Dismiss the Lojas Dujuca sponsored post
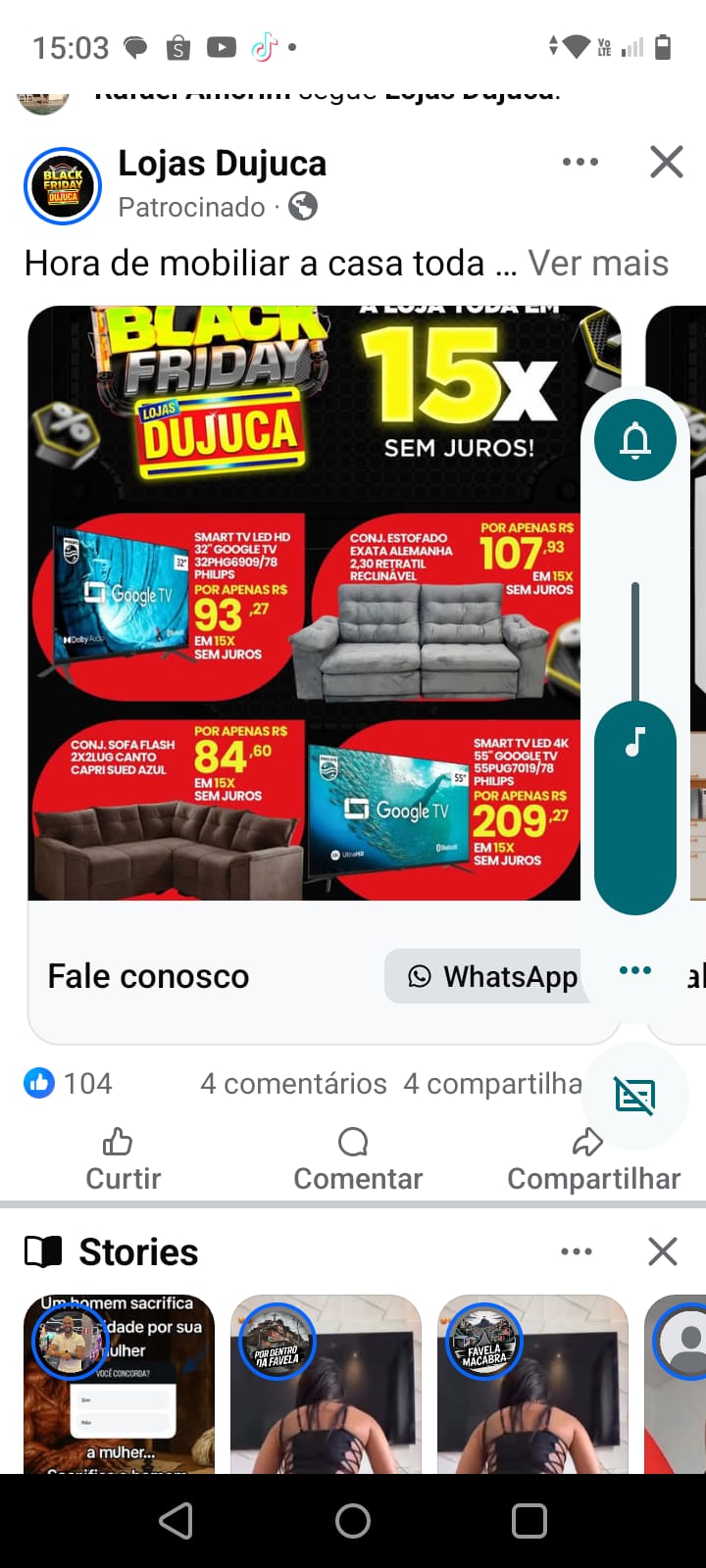Screen dimensions: 706x1568 (x=666, y=162)
